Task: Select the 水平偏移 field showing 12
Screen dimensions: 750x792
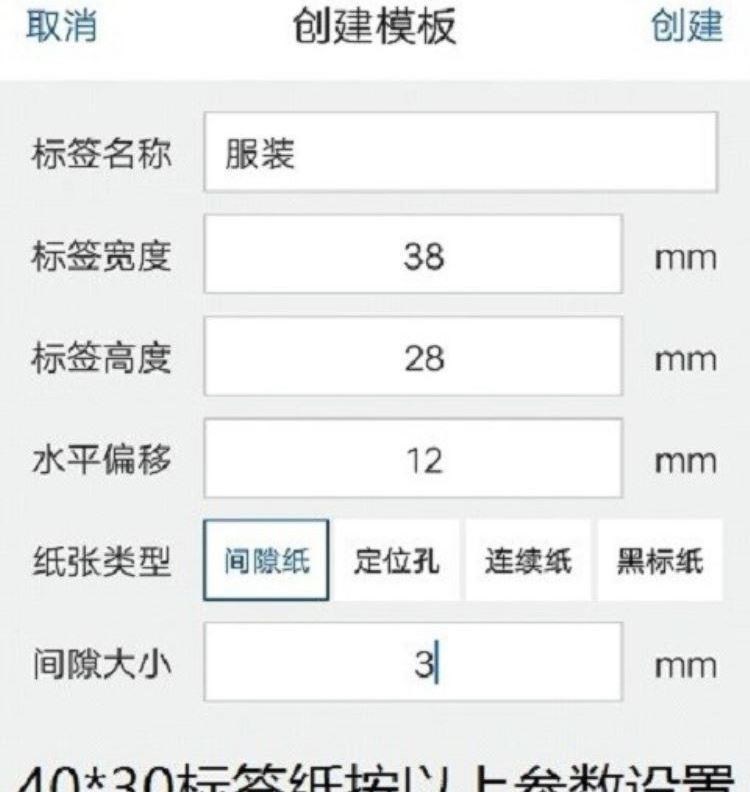Action: click(x=413, y=460)
